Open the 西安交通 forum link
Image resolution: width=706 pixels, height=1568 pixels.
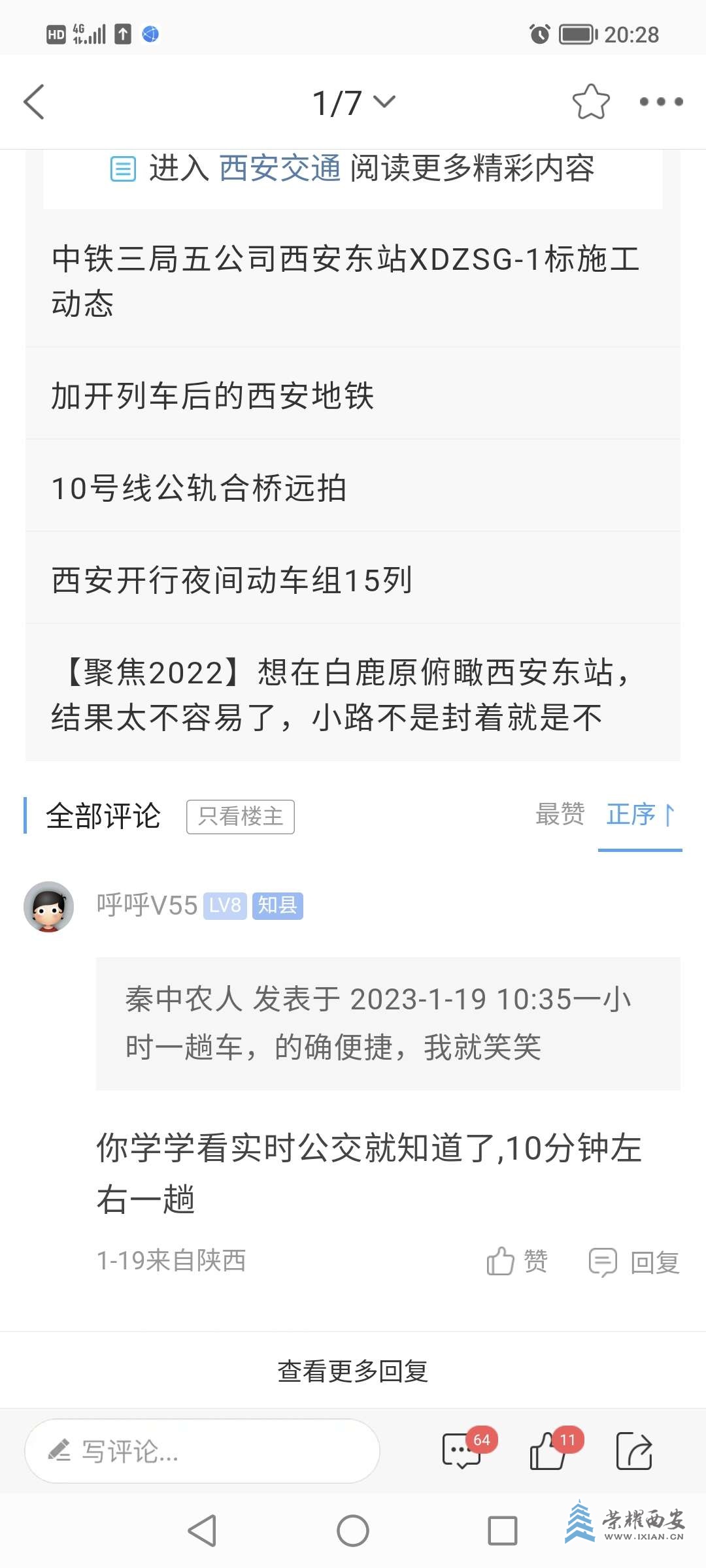click(x=279, y=169)
